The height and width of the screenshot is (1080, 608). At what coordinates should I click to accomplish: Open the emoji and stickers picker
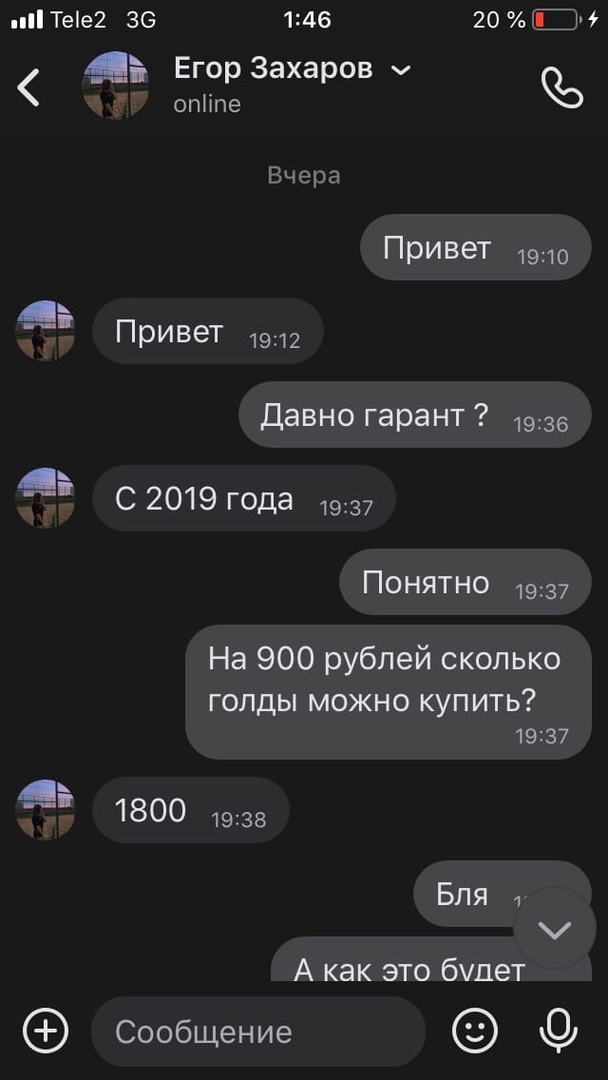pos(475,1030)
